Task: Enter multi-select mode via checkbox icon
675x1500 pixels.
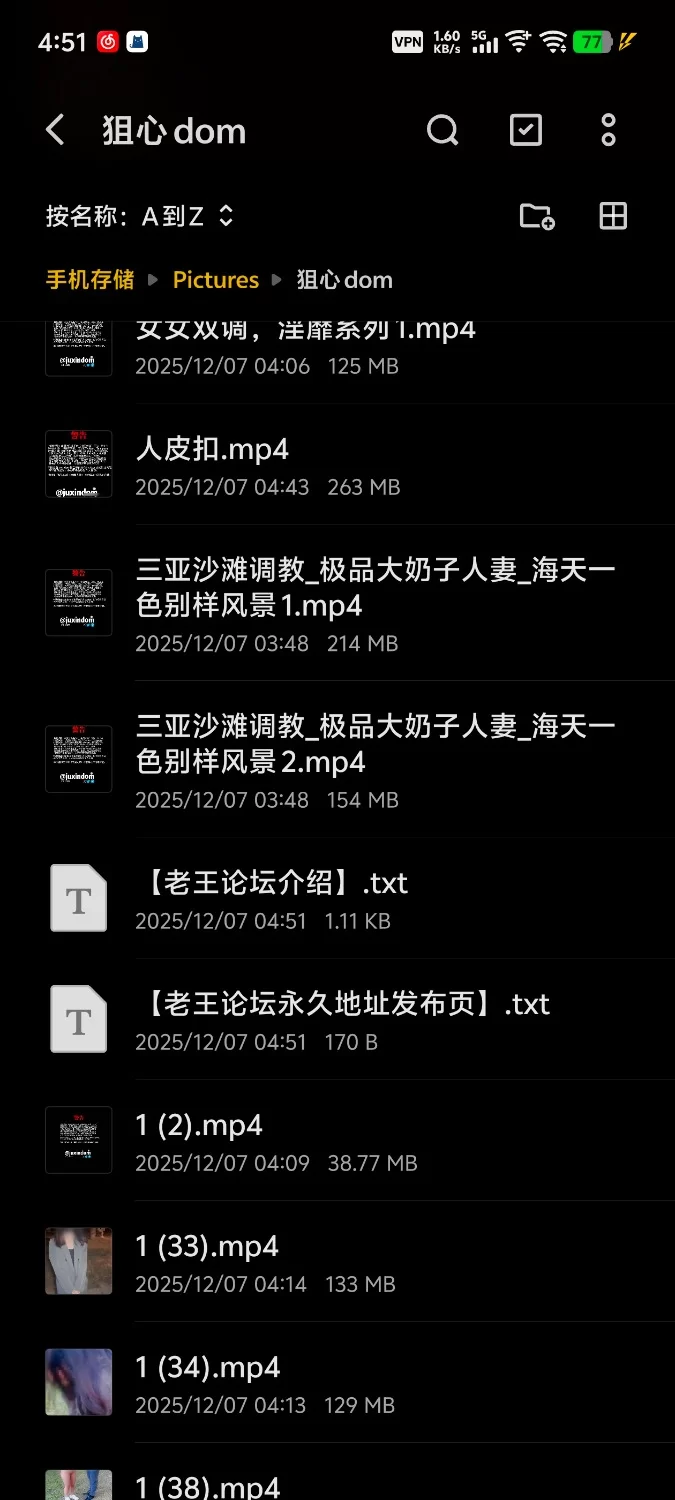Action: coord(526,130)
